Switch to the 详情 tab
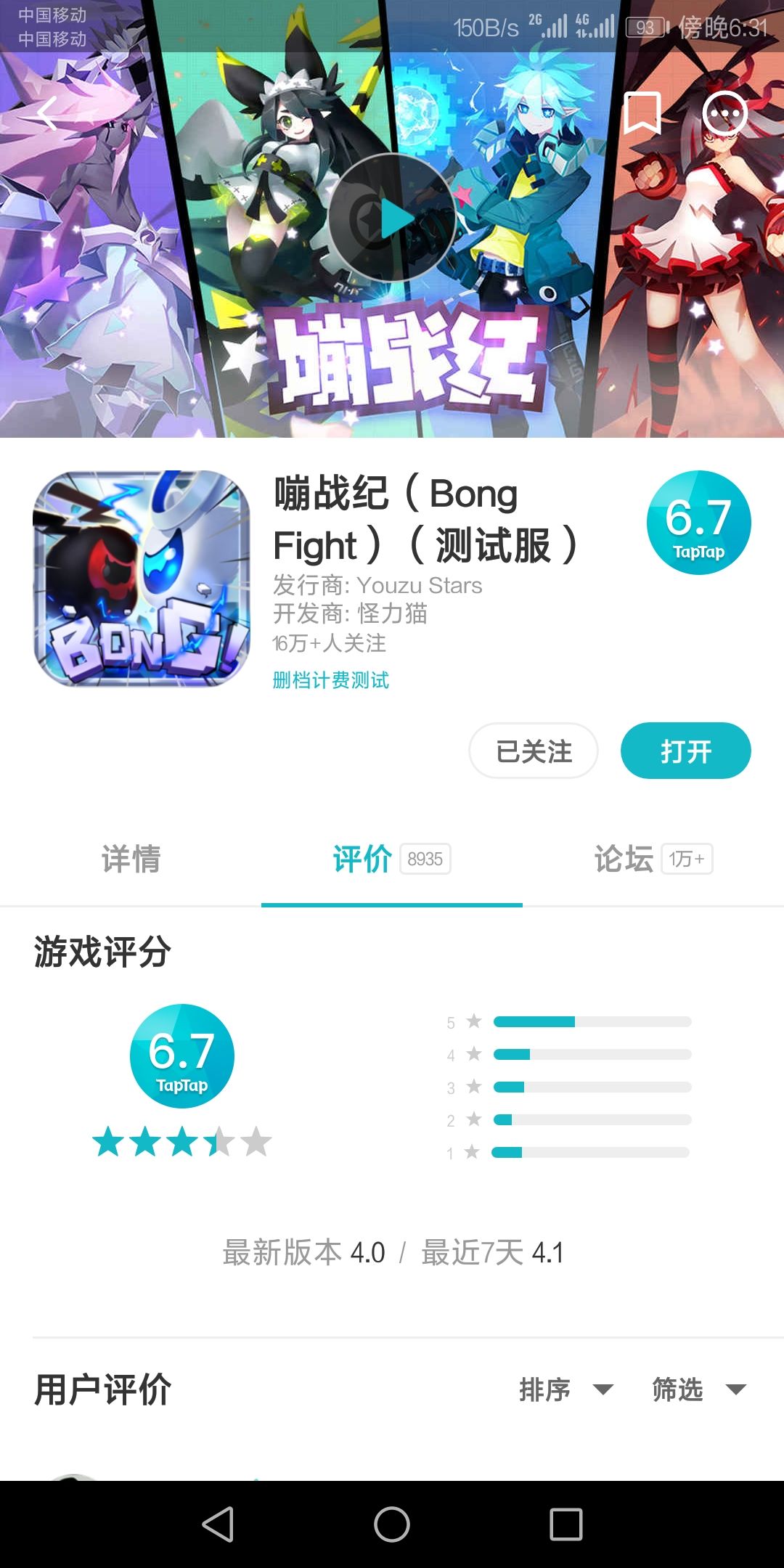The height and width of the screenshot is (1568, 784). click(x=131, y=859)
